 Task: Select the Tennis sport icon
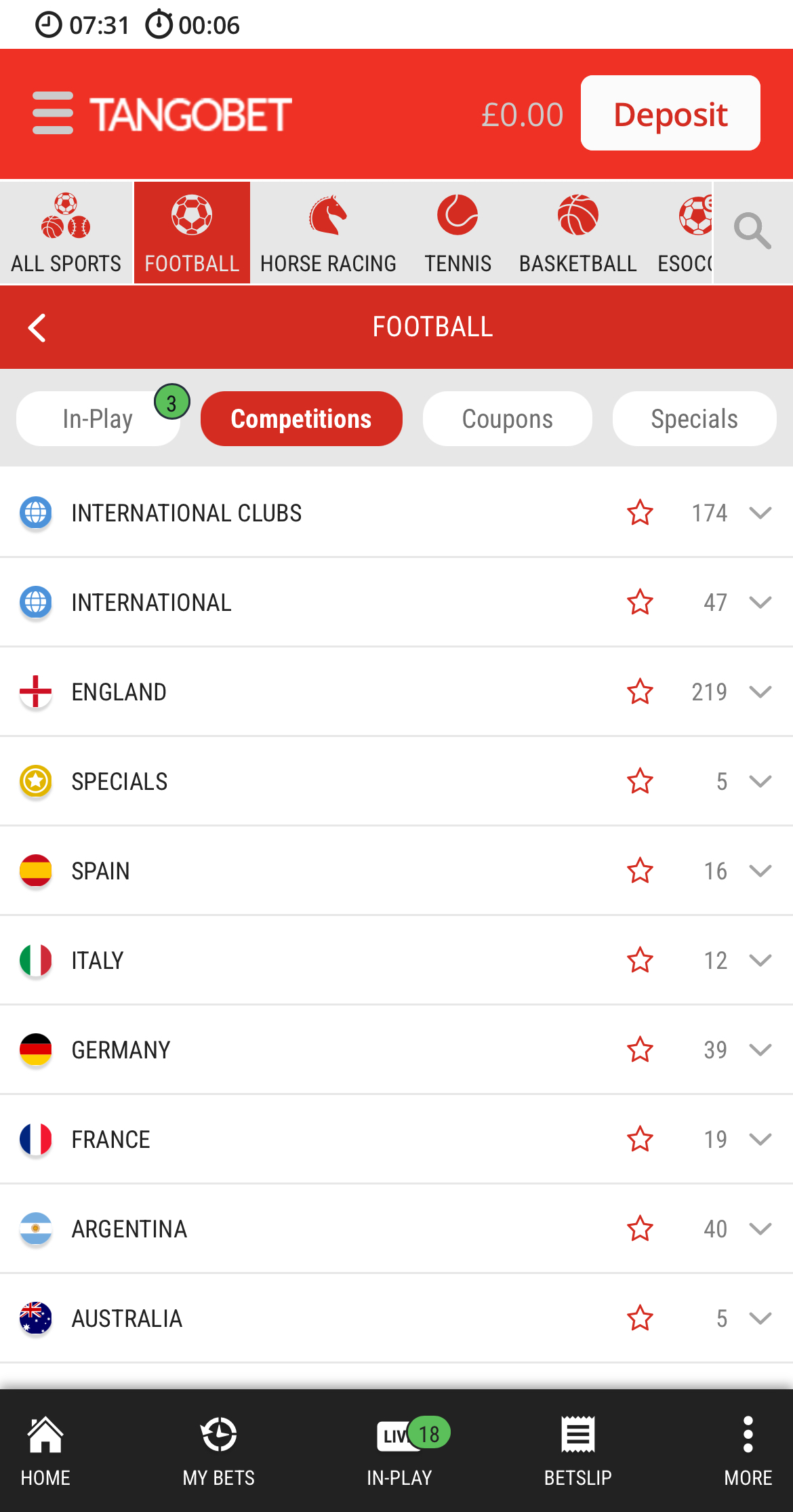[458, 231]
